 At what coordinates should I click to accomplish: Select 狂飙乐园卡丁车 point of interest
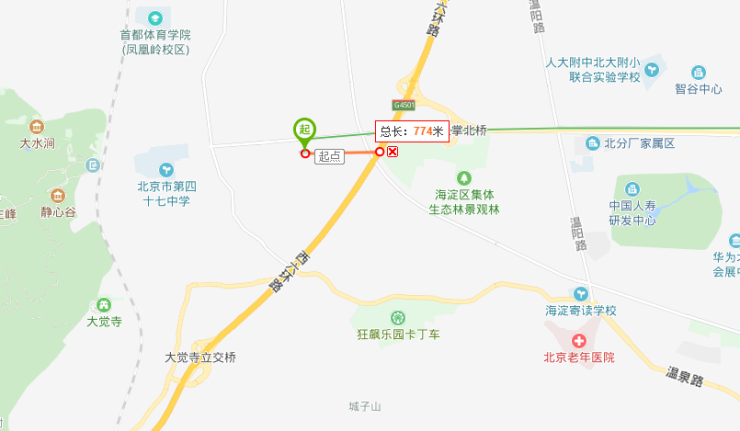click(398, 317)
